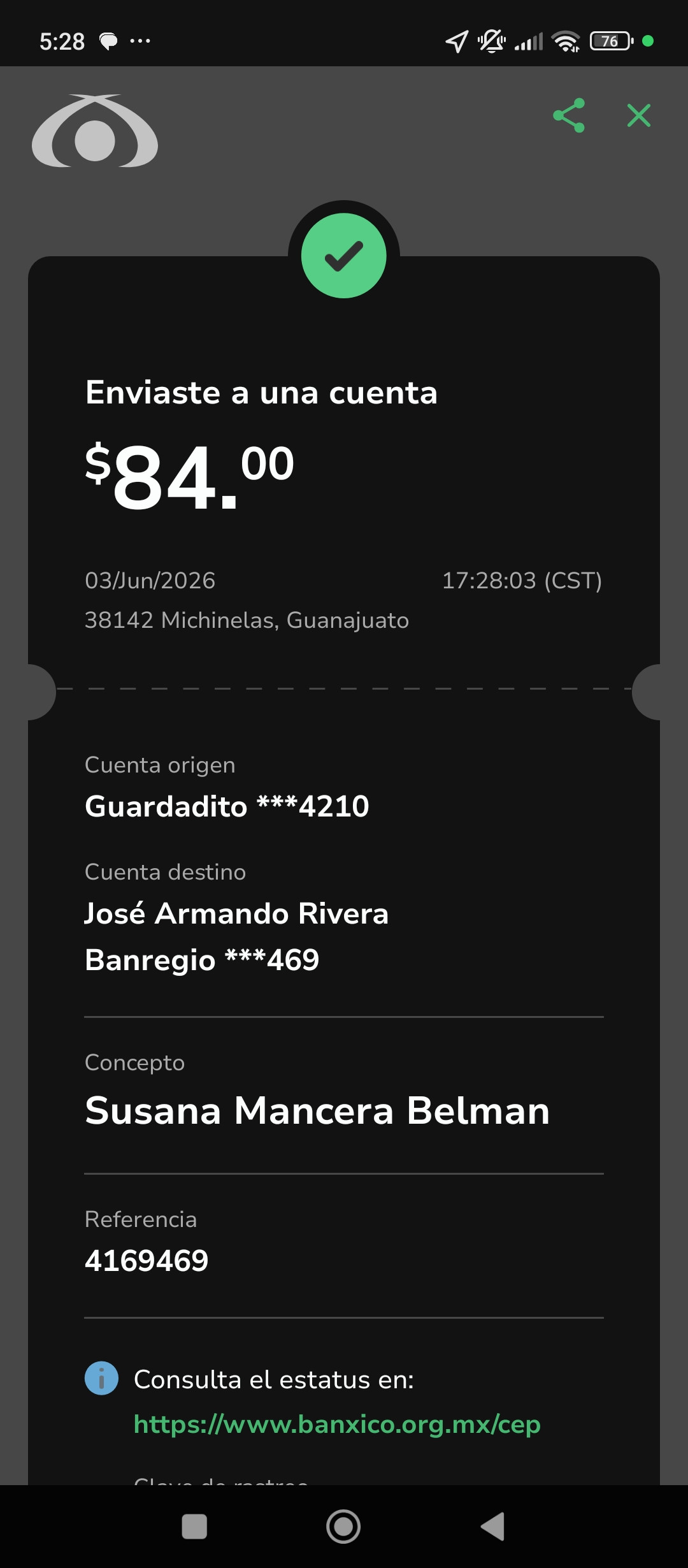This screenshot has height=1568, width=688.
Task: Tap the system home button
Action: (x=343, y=1527)
